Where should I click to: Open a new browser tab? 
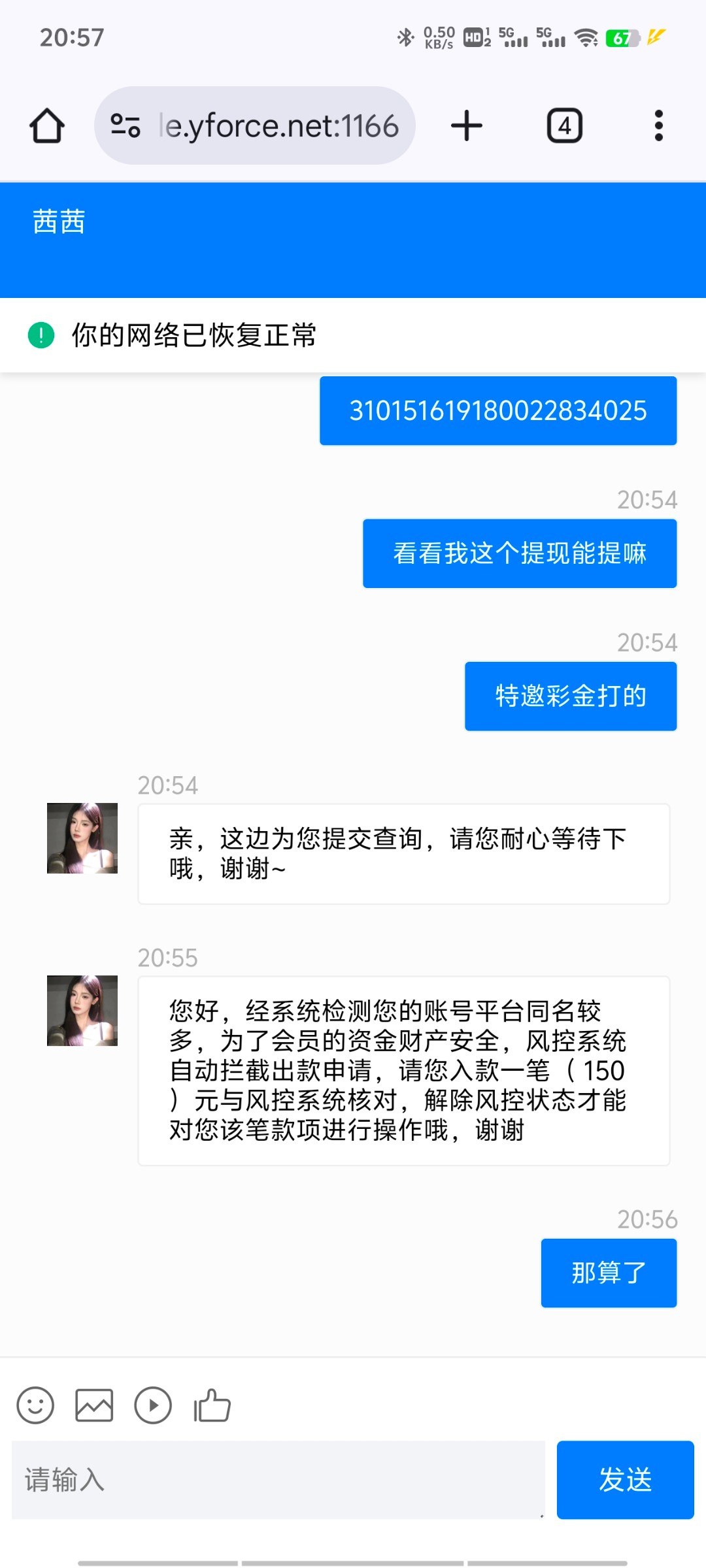467,125
